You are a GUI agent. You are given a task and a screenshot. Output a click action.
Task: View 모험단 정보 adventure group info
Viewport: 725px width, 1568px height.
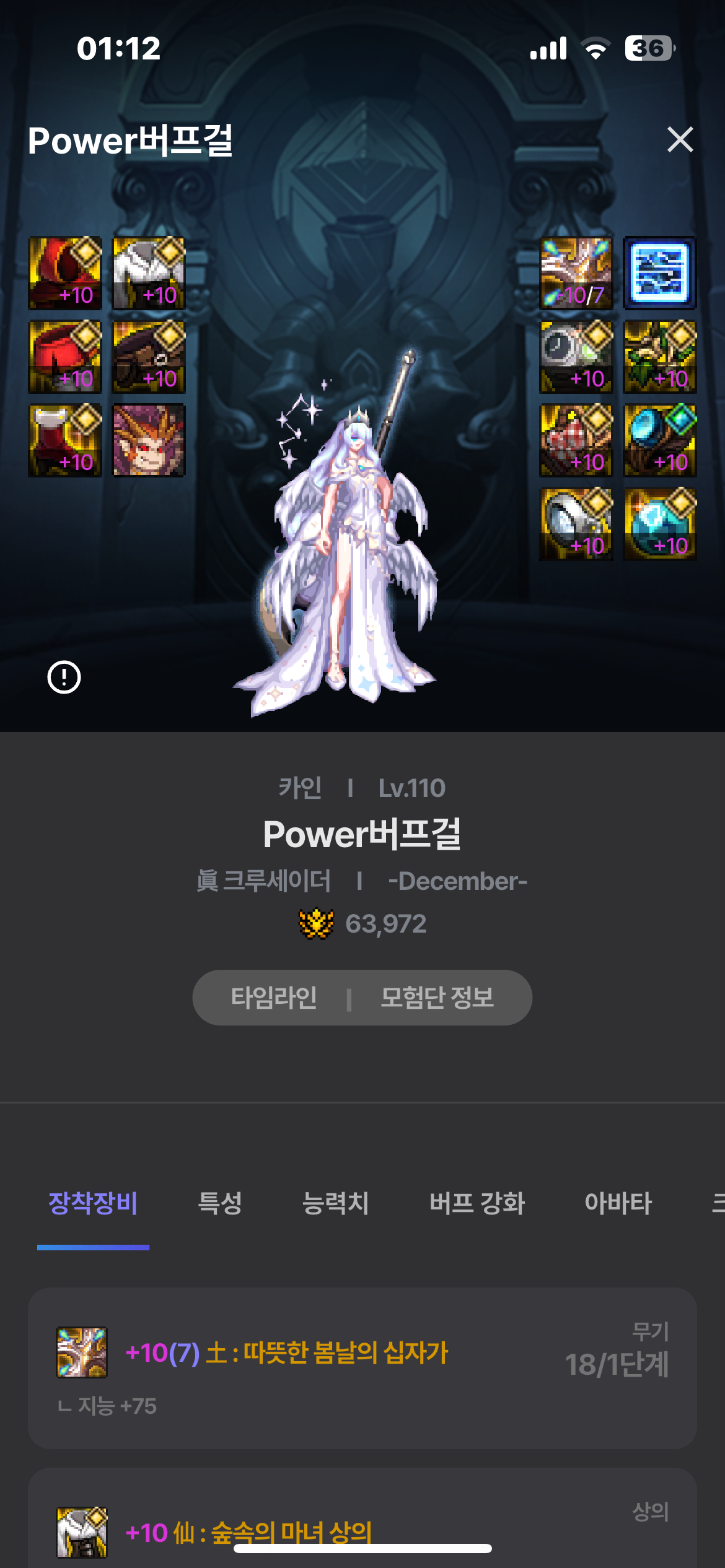tap(437, 998)
